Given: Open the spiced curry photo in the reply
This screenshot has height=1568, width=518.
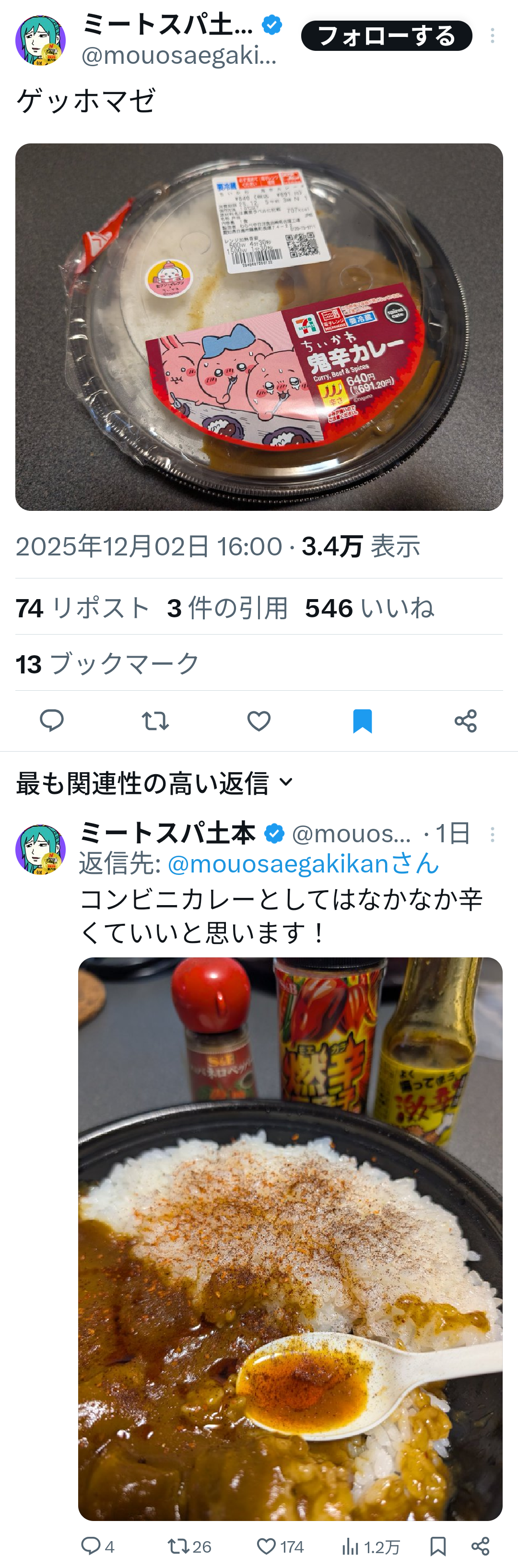Looking at the screenshot, I should pos(290,1238).
